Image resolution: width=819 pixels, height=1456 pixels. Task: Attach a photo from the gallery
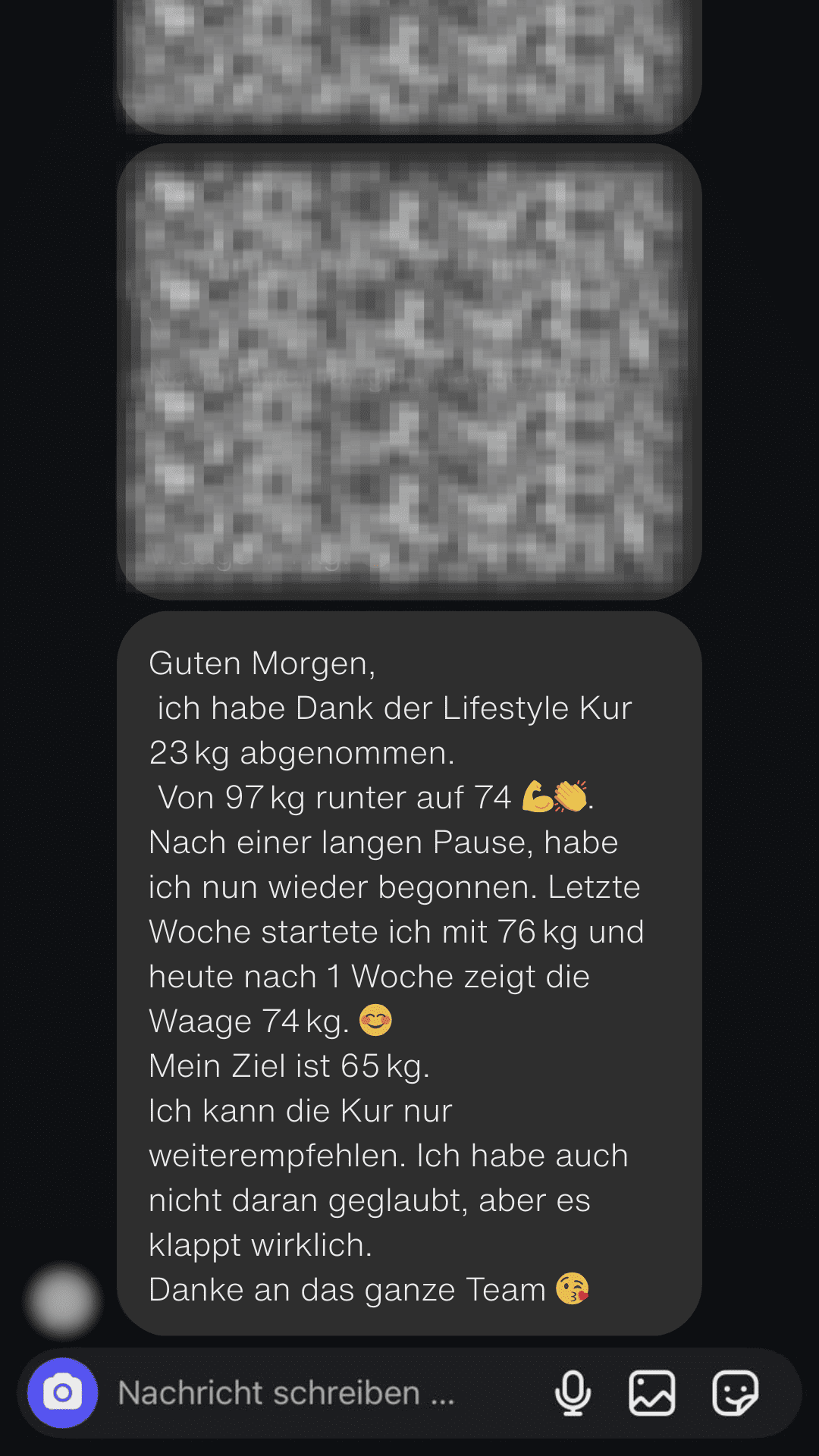pos(652,1393)
